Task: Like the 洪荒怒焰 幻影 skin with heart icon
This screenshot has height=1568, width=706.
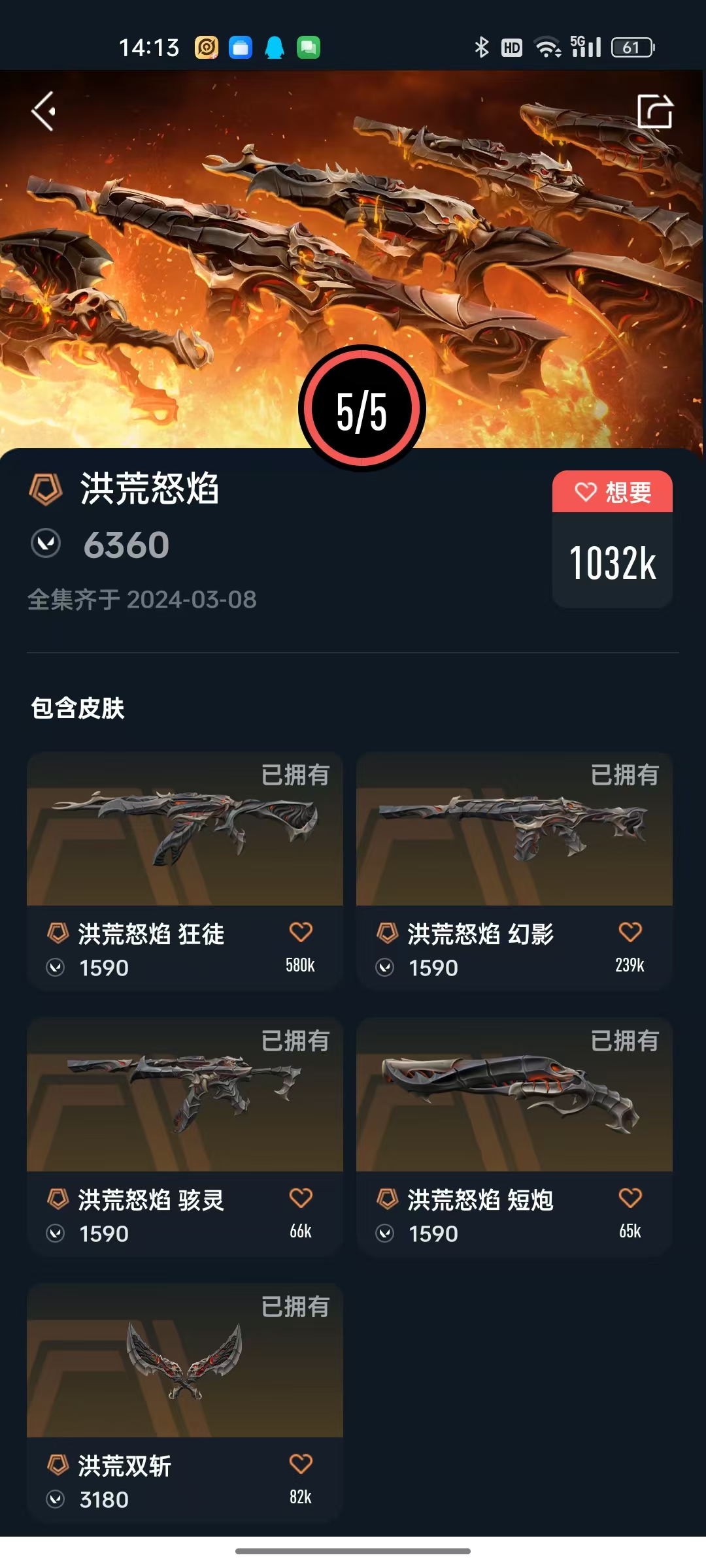Action: pos(630,932)
